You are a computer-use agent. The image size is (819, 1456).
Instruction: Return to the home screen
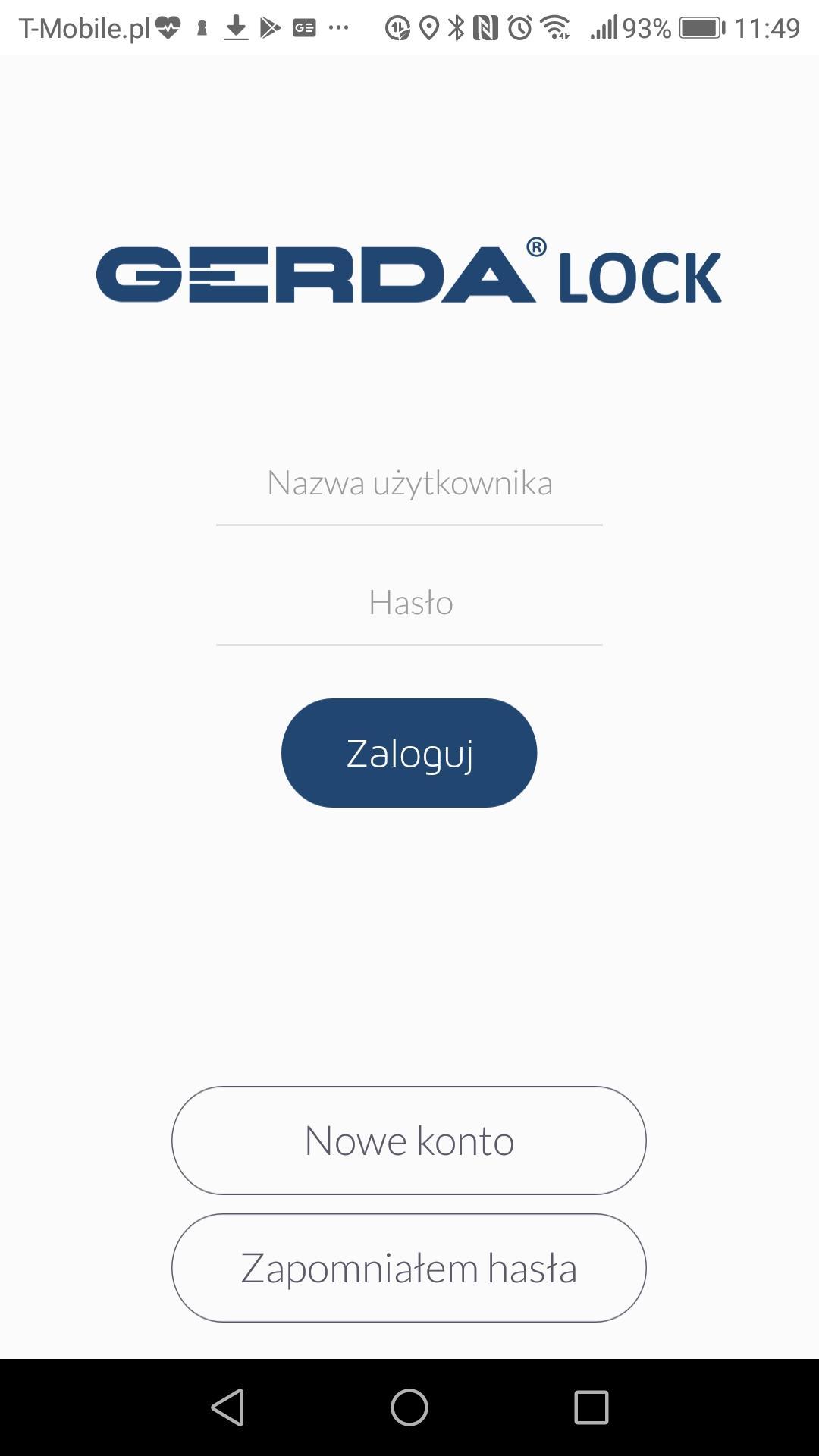coord(409,1407)
